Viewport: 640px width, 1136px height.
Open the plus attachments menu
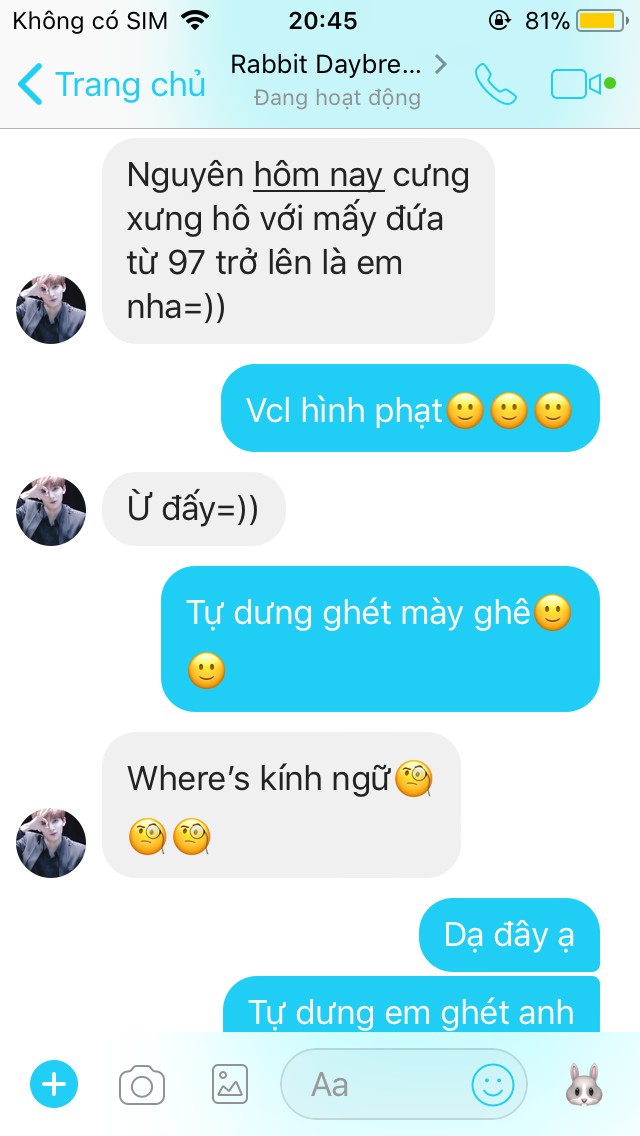[54, 1085]
